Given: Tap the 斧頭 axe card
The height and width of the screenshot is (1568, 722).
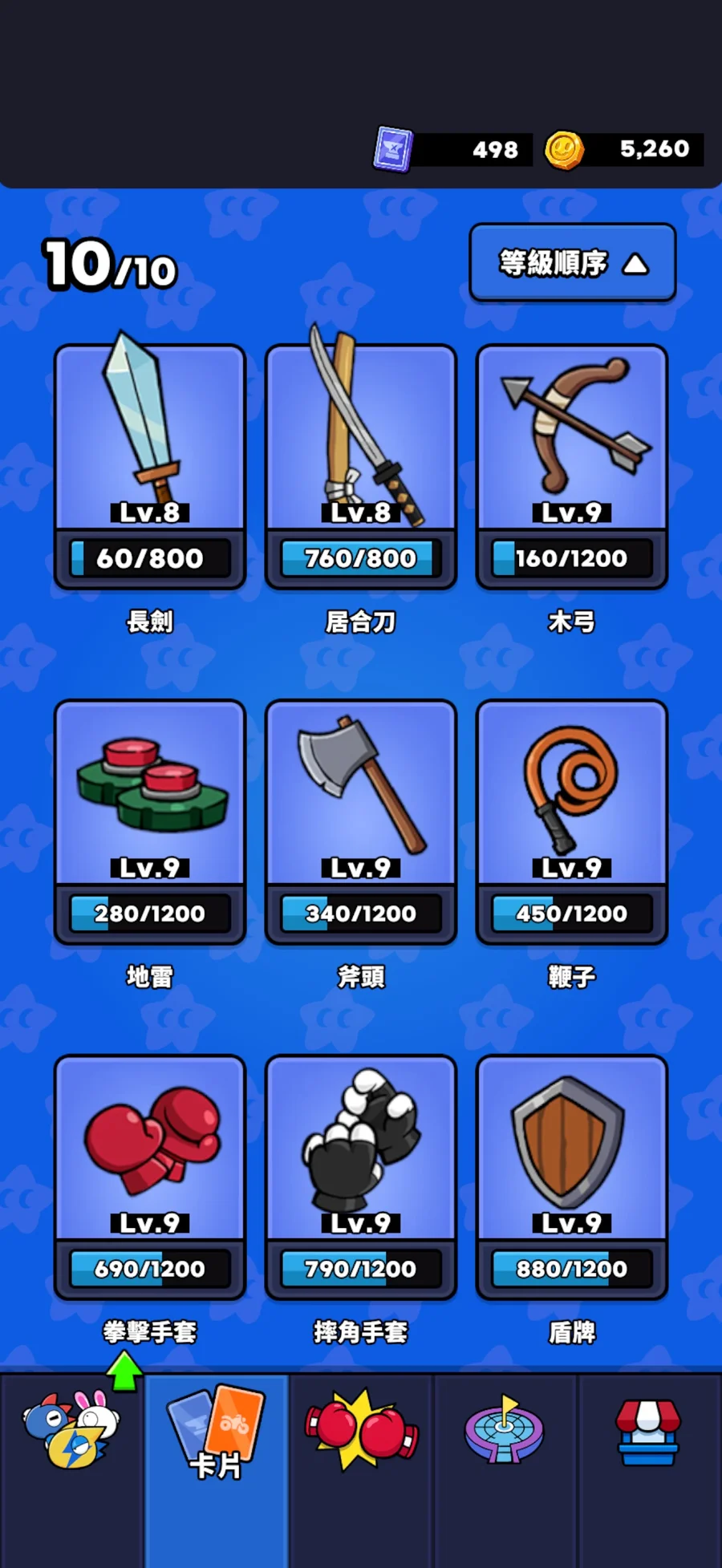Looking at the screenshot, I should [x=360, y=820].
